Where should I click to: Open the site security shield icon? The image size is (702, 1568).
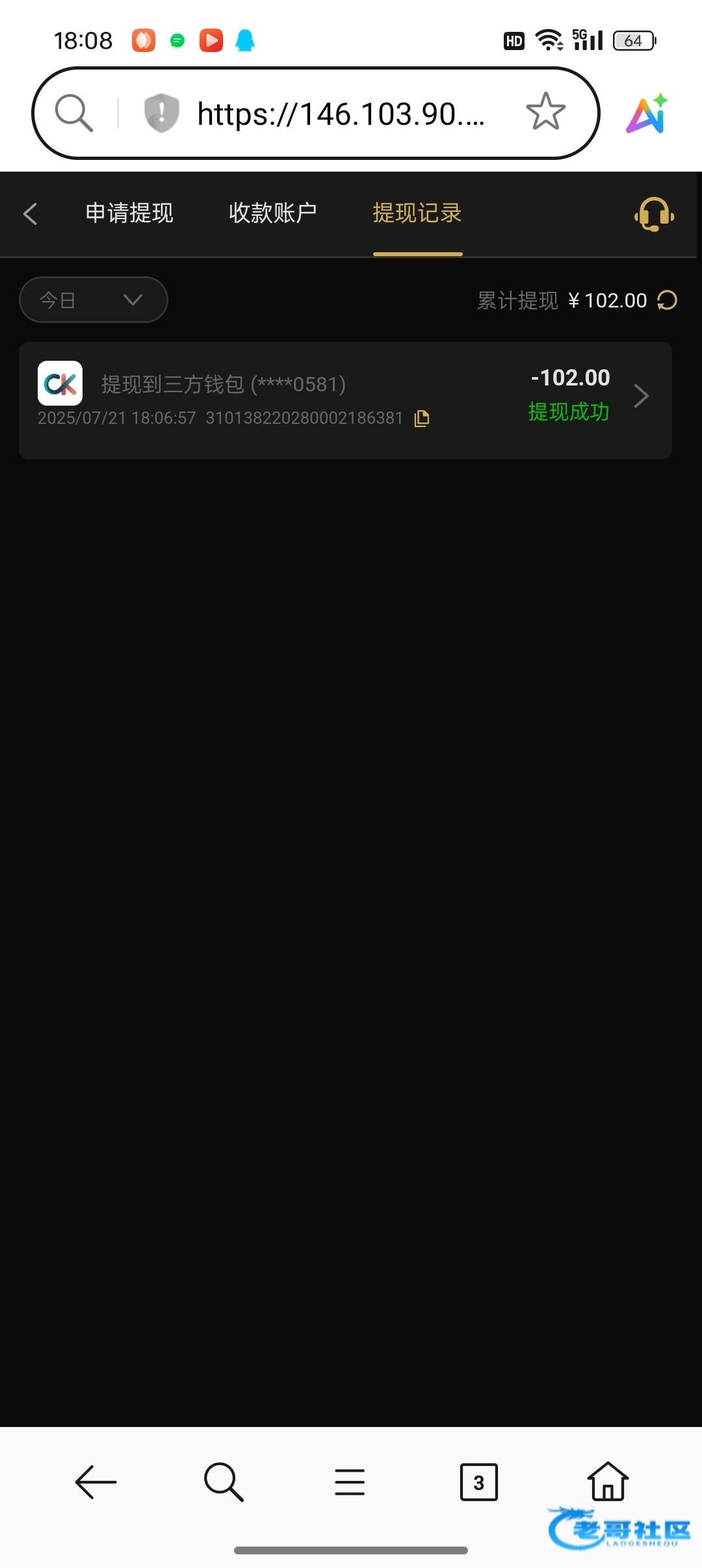pyautogui.click(x=161, y=112)
